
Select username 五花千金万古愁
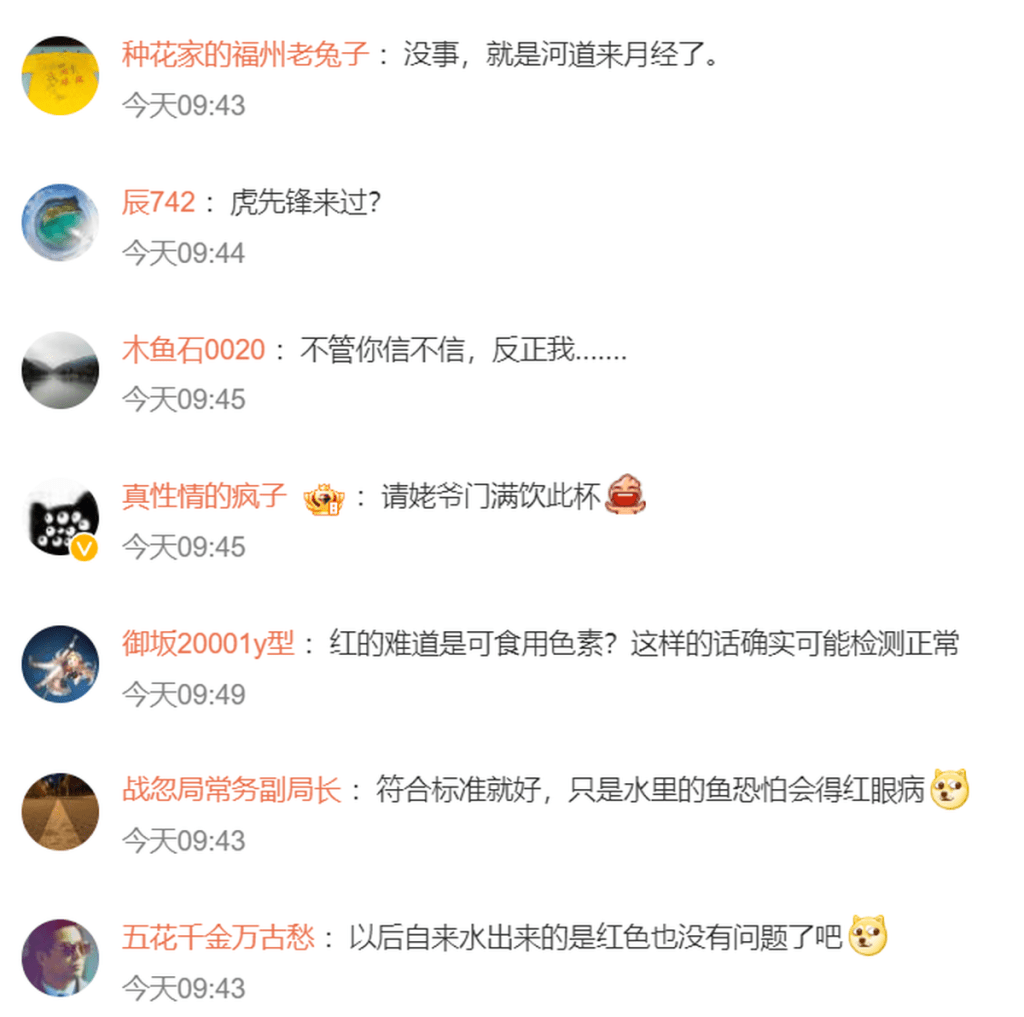pyautogui.click(x=218, y=938)
